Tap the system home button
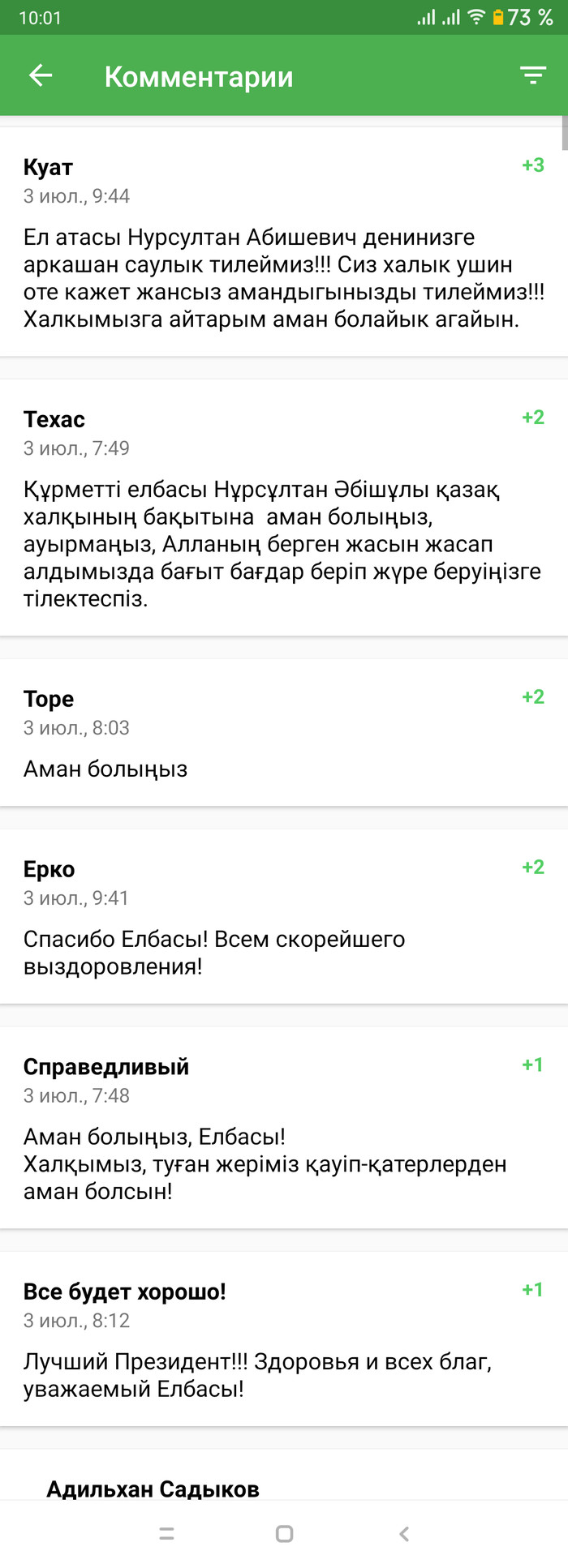Screen dimensions: 568x1568 point(284,1534)
